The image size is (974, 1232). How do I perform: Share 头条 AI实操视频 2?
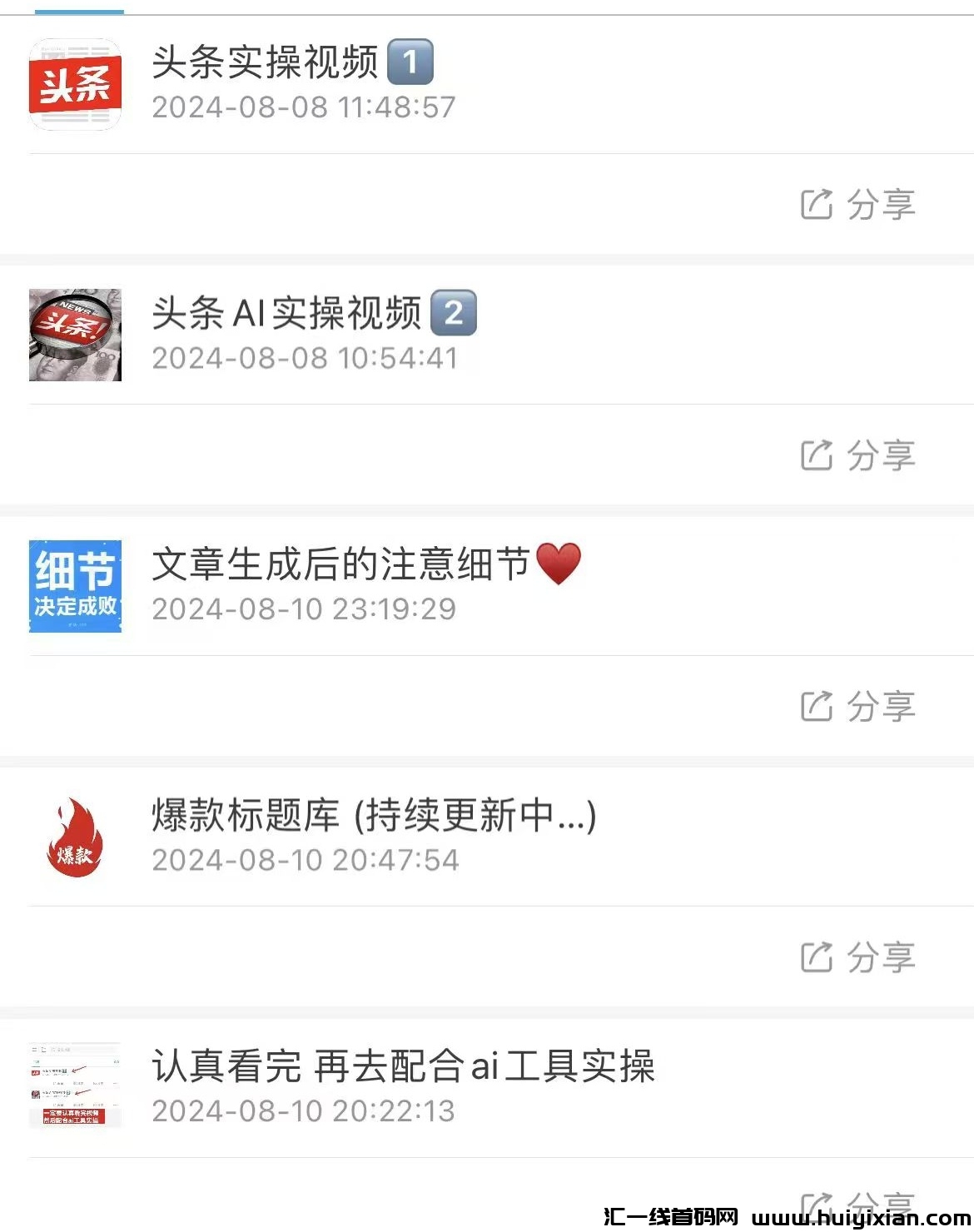[x=857, y=455]
